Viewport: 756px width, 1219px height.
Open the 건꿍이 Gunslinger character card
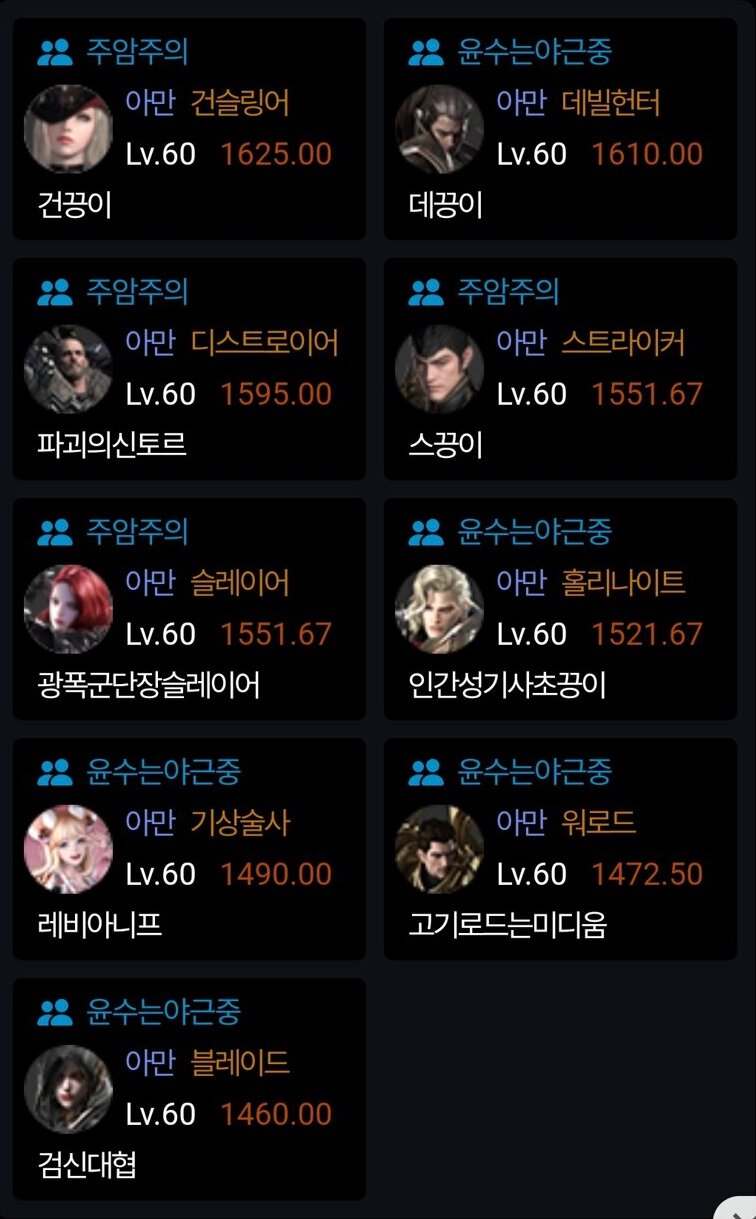[x=189, y=129]
